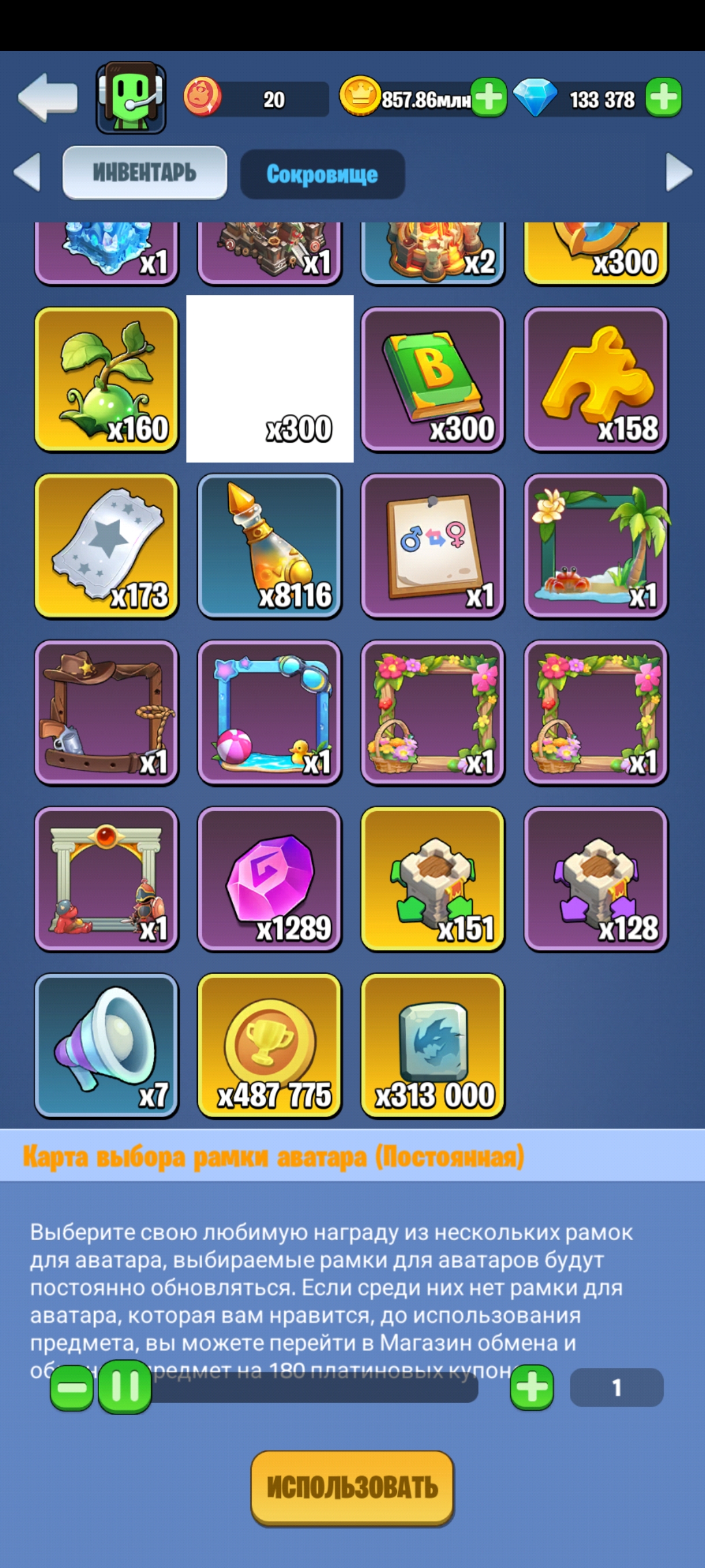The image size is (705, 1568).
Task: Show next tabs with the right arrow
Action: pyautogui.click(x=679, y=172)
